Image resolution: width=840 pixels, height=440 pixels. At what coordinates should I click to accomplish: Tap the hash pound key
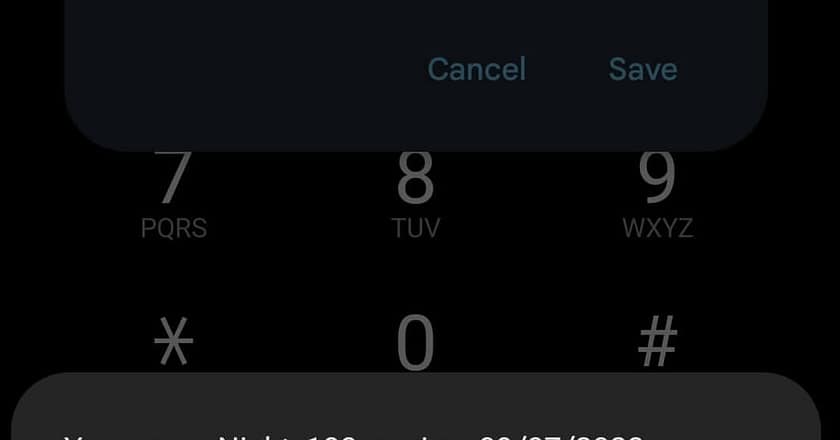pos(657,343)
